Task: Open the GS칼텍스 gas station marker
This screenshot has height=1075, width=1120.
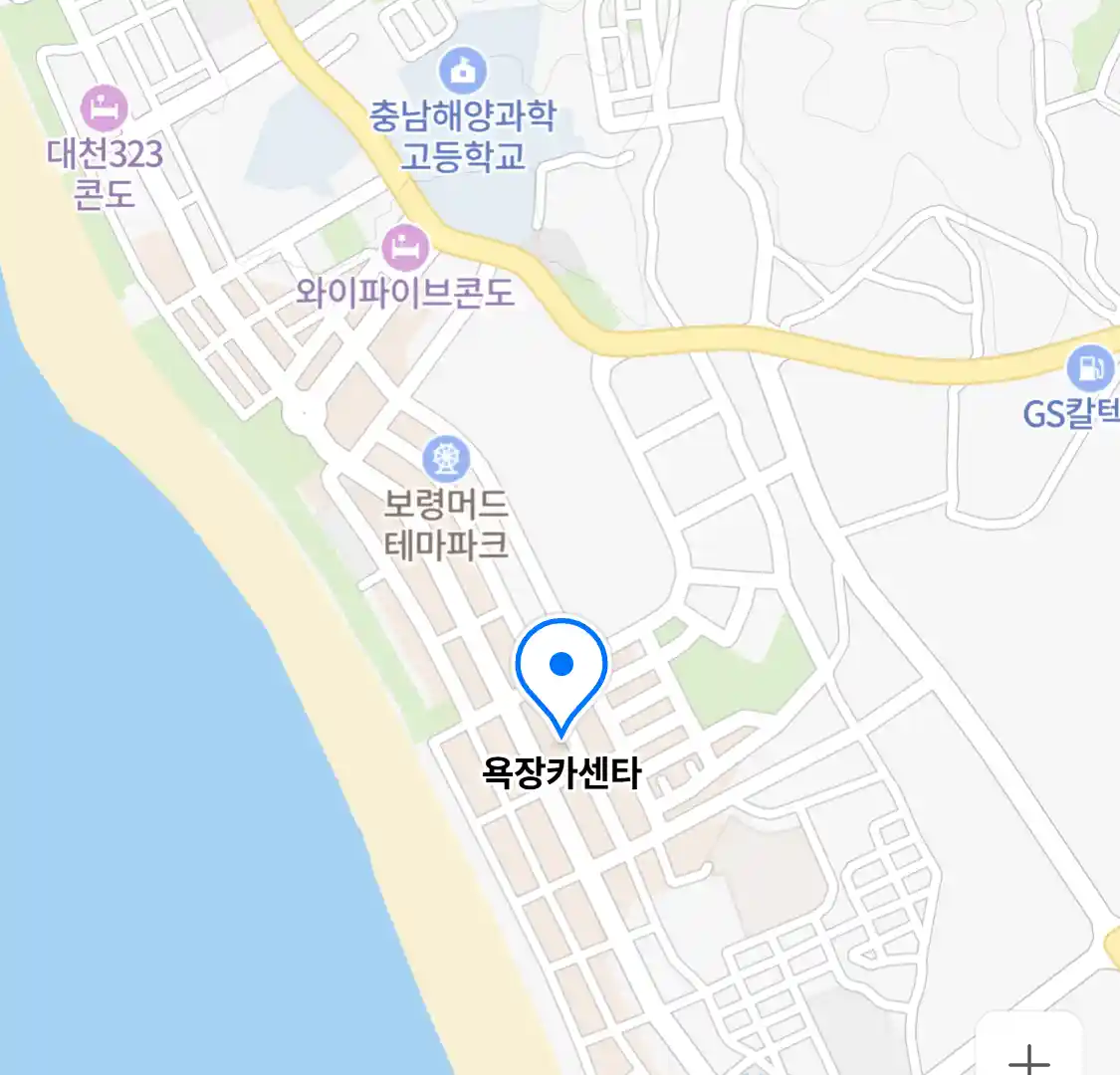Action: pos(1090,369)
